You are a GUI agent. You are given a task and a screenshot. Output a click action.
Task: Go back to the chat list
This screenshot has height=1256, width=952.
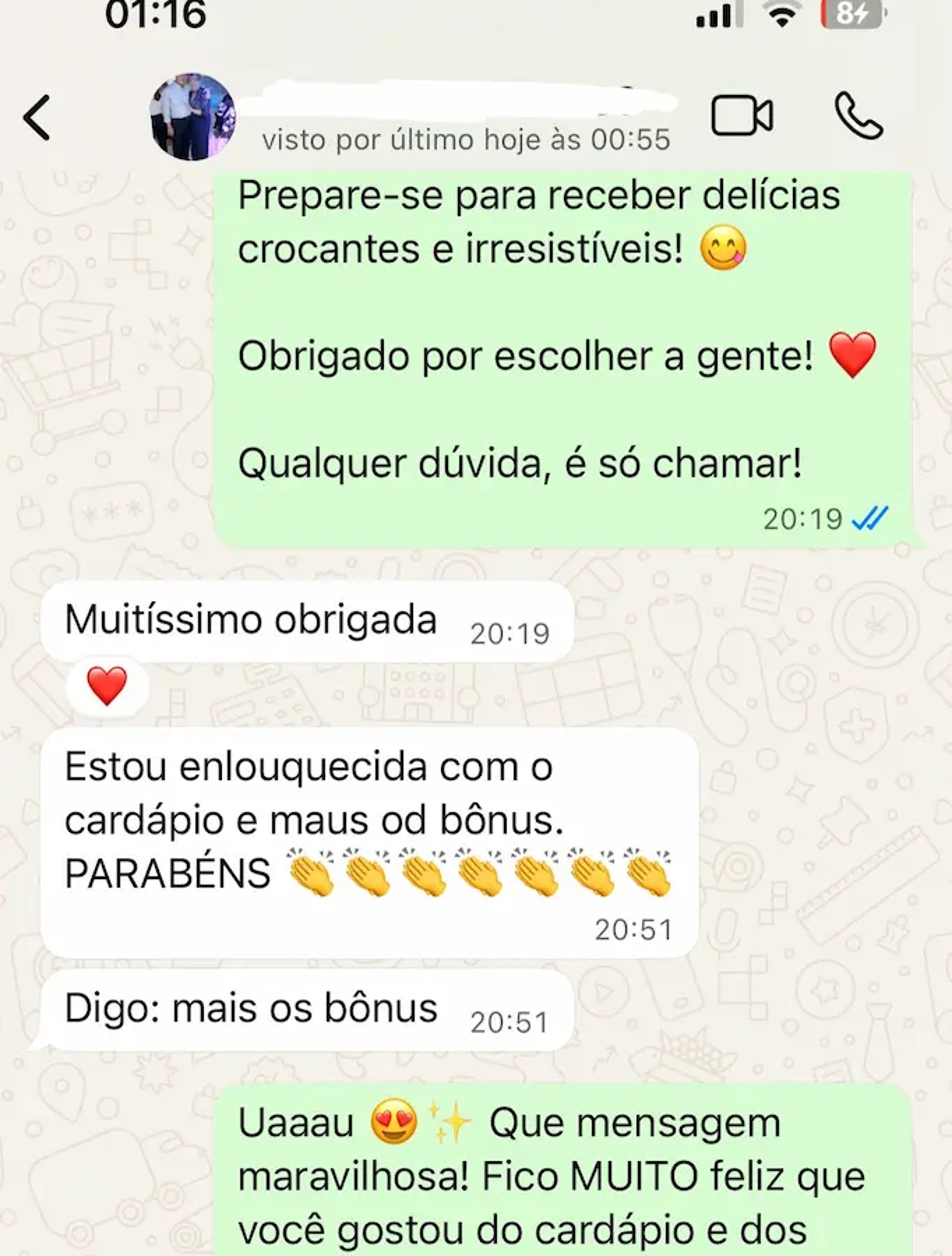[x=36, y=118]
